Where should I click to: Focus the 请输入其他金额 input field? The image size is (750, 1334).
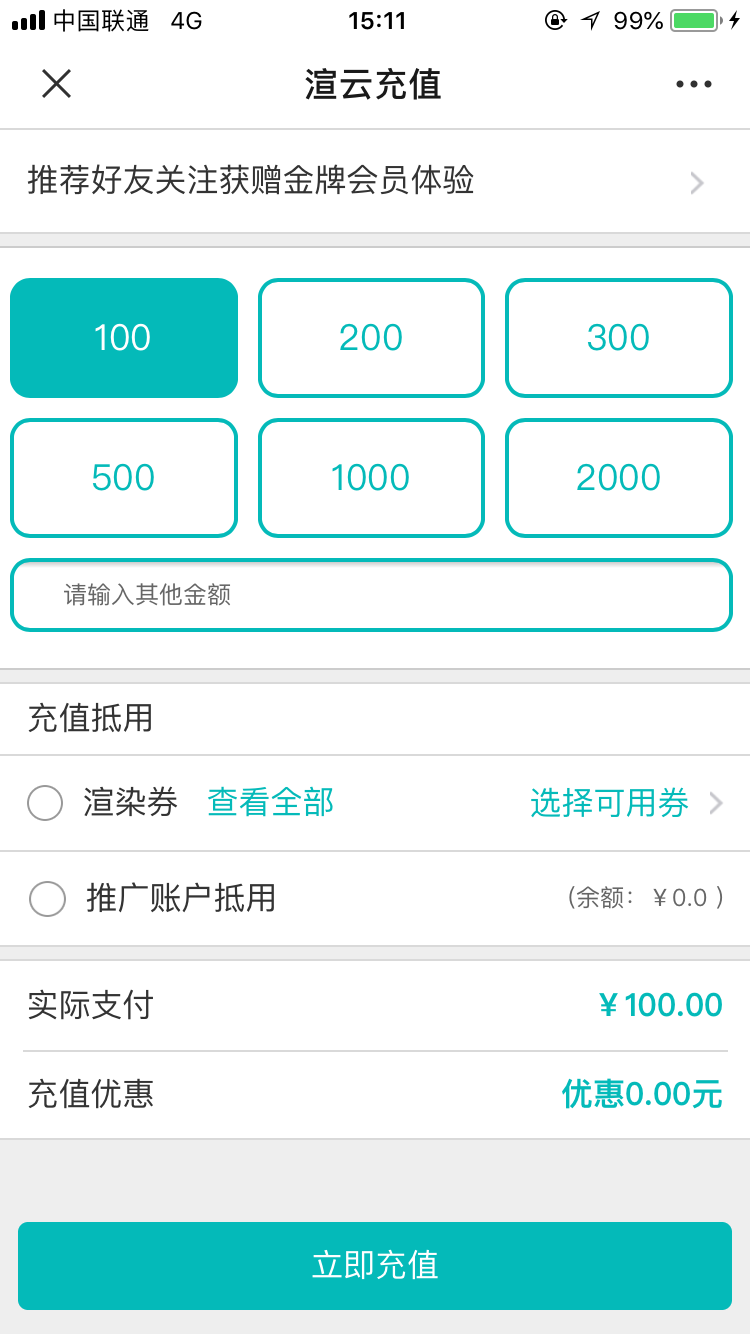(371, 595)
